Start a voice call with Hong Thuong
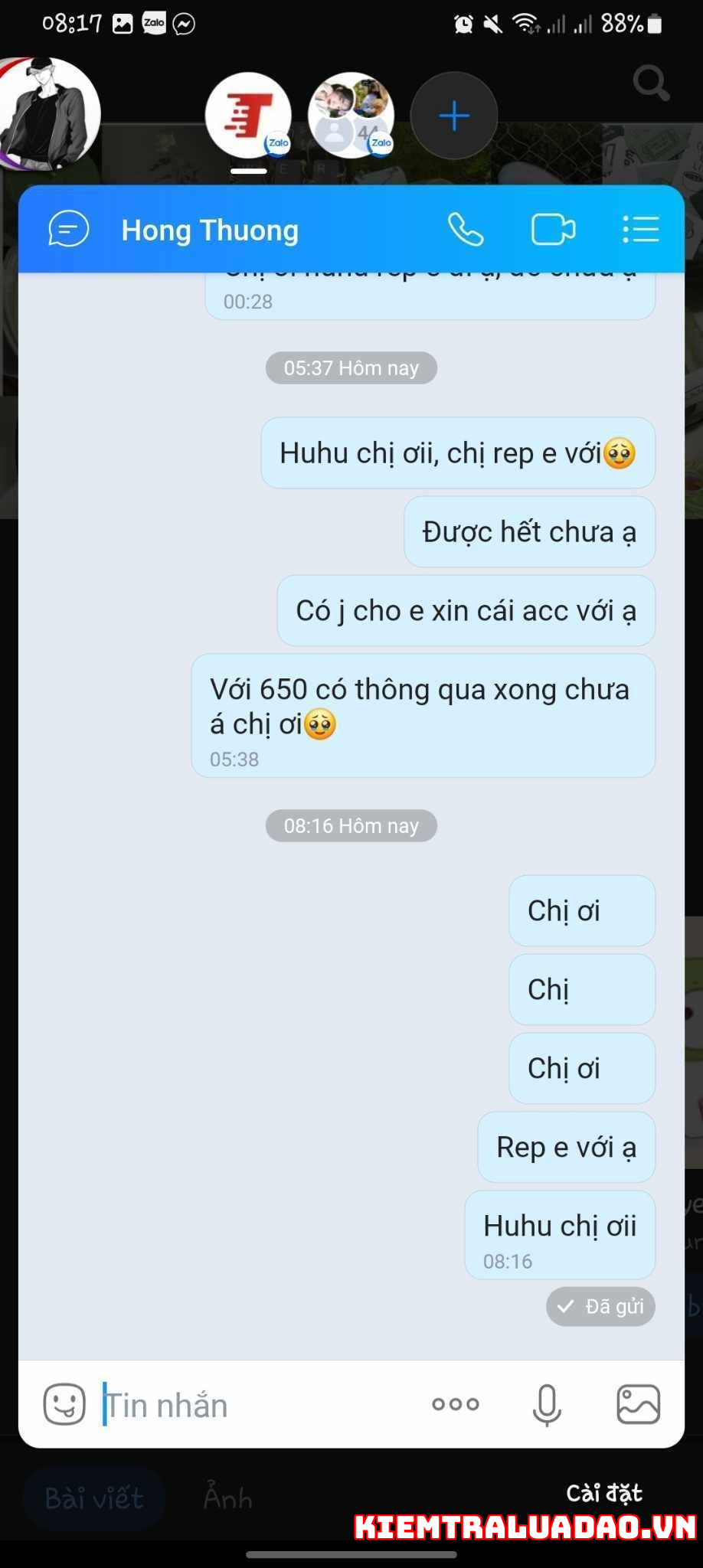 (x=466, y=229)
